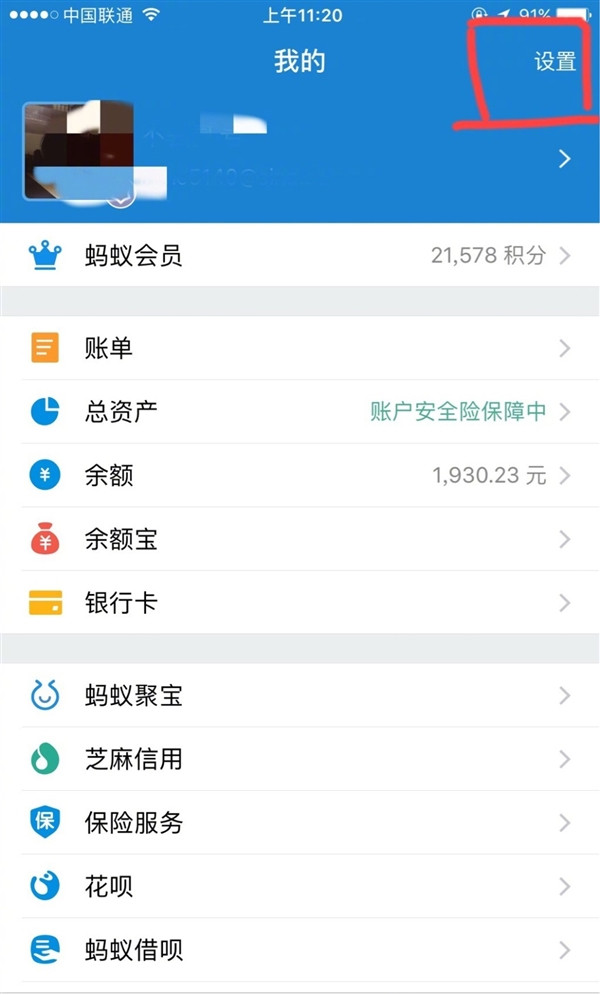The width and height of the screenshot is (600, 995).
Task: Open 余额宝
Action: pos(300,540)
